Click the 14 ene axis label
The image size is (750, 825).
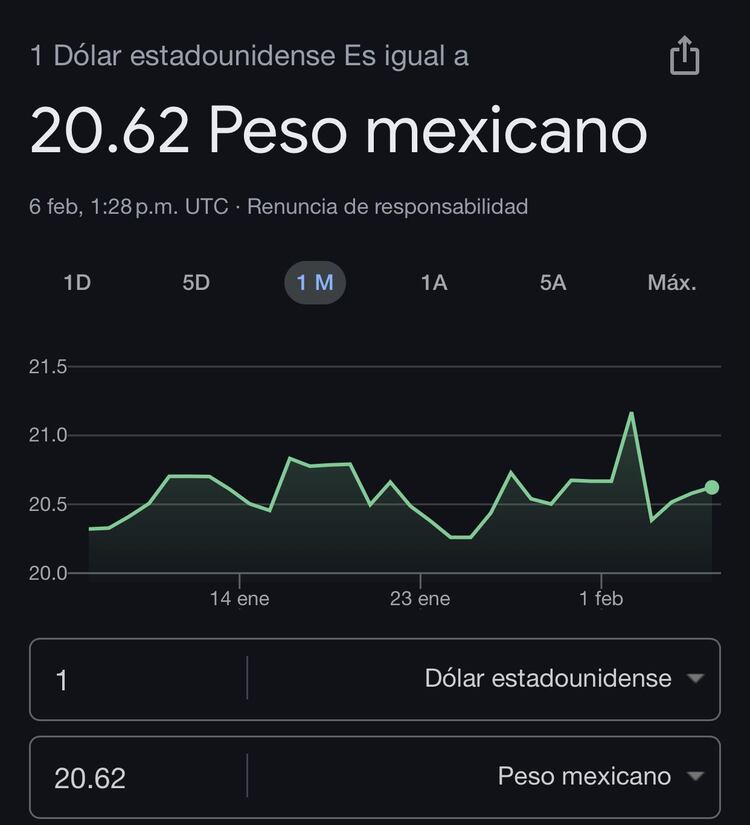click(240, 599)
